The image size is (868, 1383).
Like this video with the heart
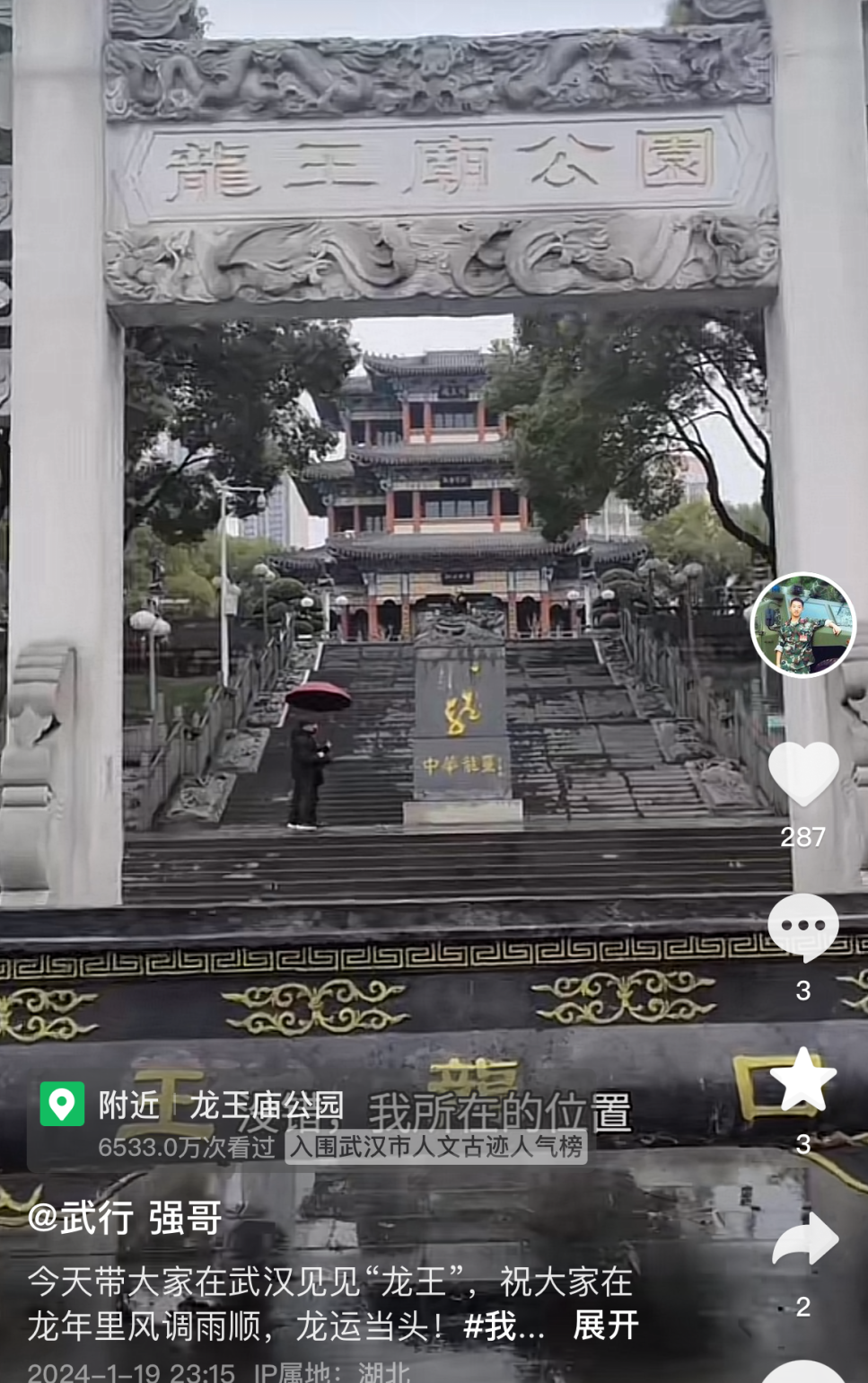[802, 774]
